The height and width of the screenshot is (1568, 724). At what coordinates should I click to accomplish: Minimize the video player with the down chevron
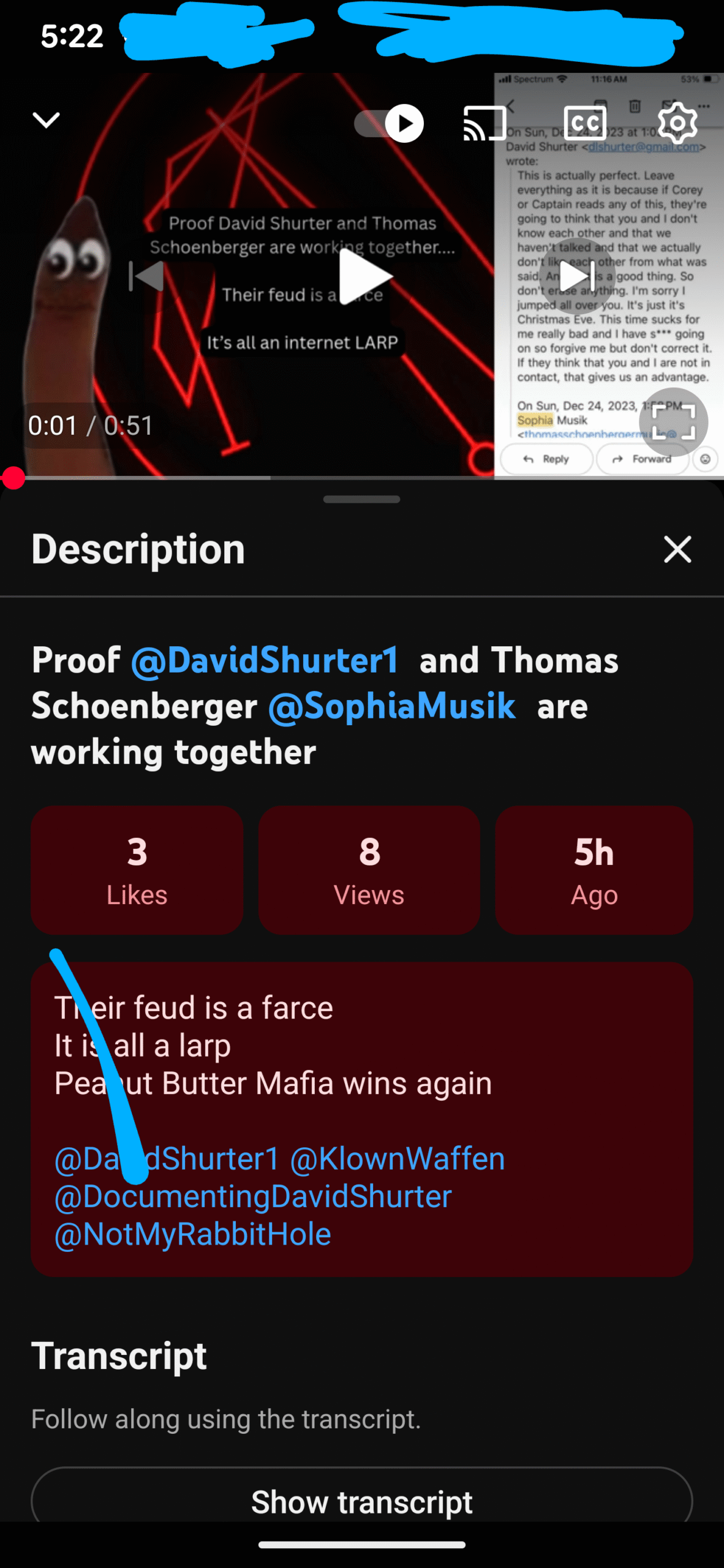[46, 120]
